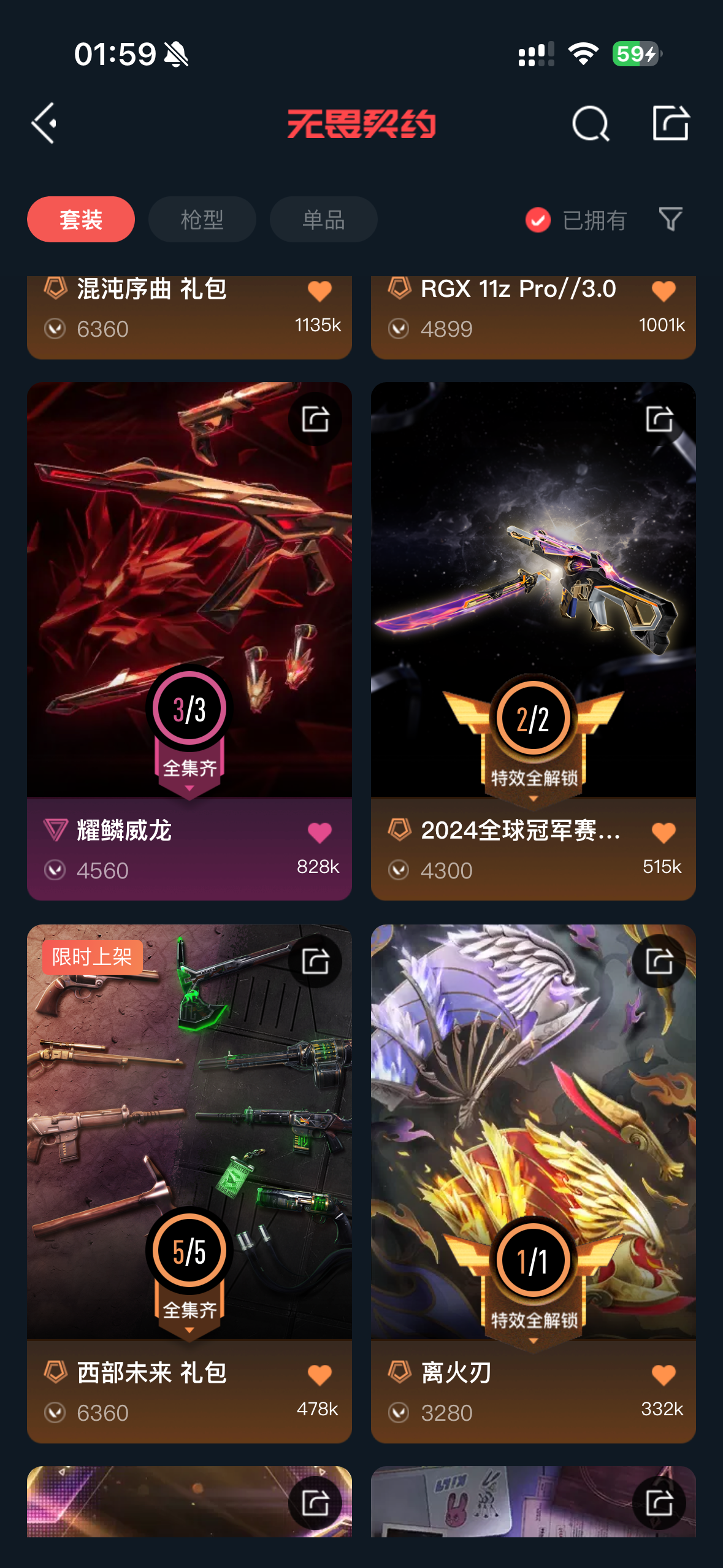Like the 耀鳞威龙 bundle
Viewport: 723px width, 1568px height.
click(319, 832)
